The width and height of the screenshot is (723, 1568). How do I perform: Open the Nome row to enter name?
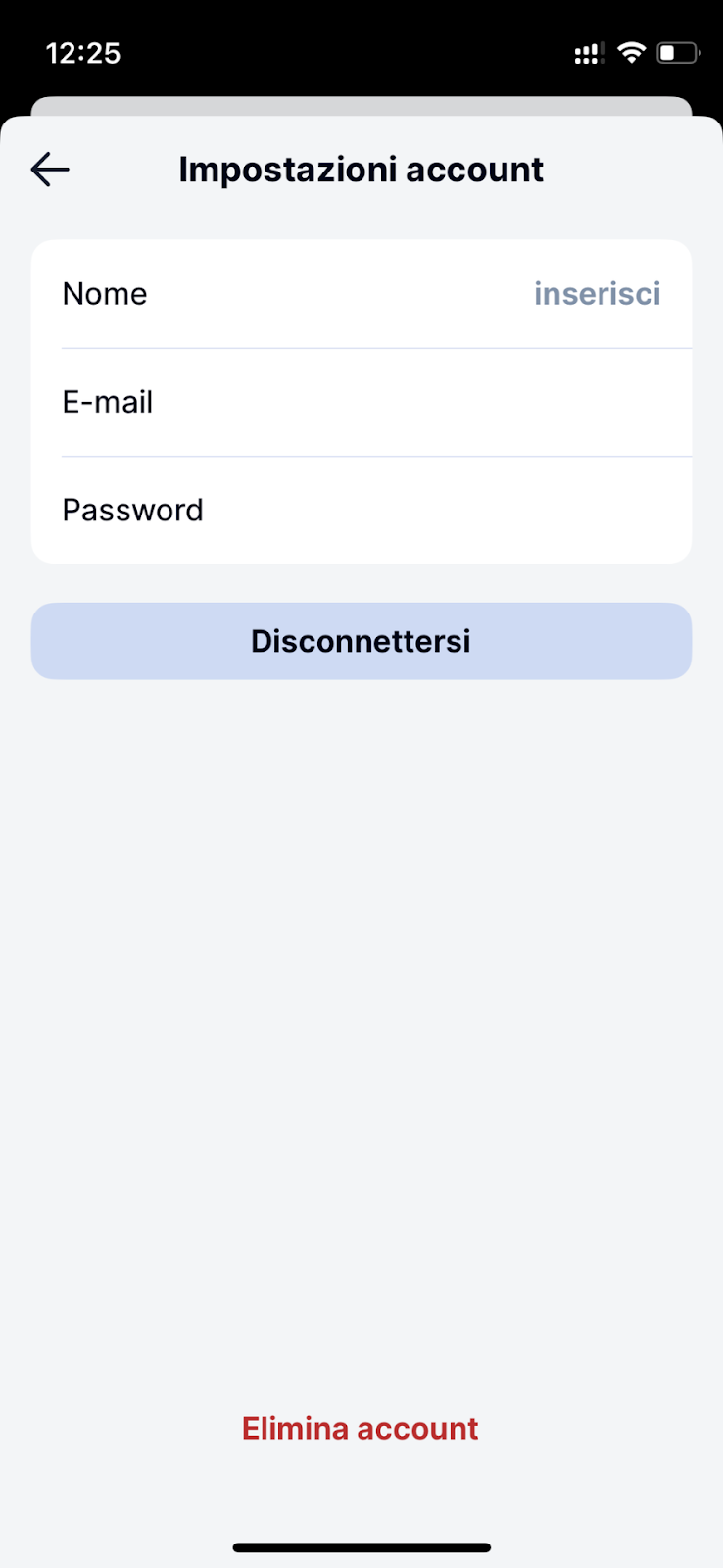pyautogui.click(x=361, y=294)
